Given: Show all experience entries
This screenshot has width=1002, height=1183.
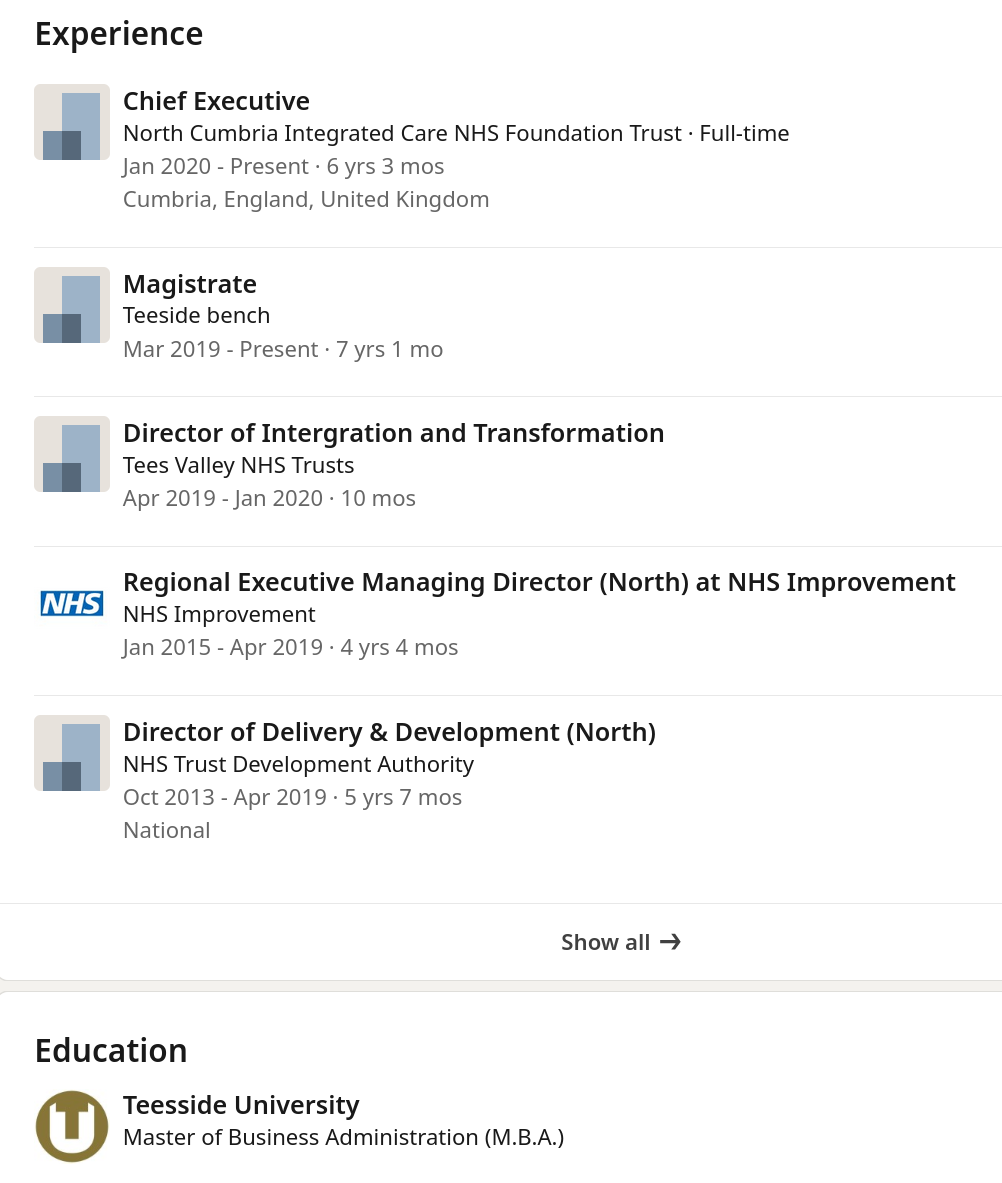Looking at the screenshot, I should click(x=620, y=942).
